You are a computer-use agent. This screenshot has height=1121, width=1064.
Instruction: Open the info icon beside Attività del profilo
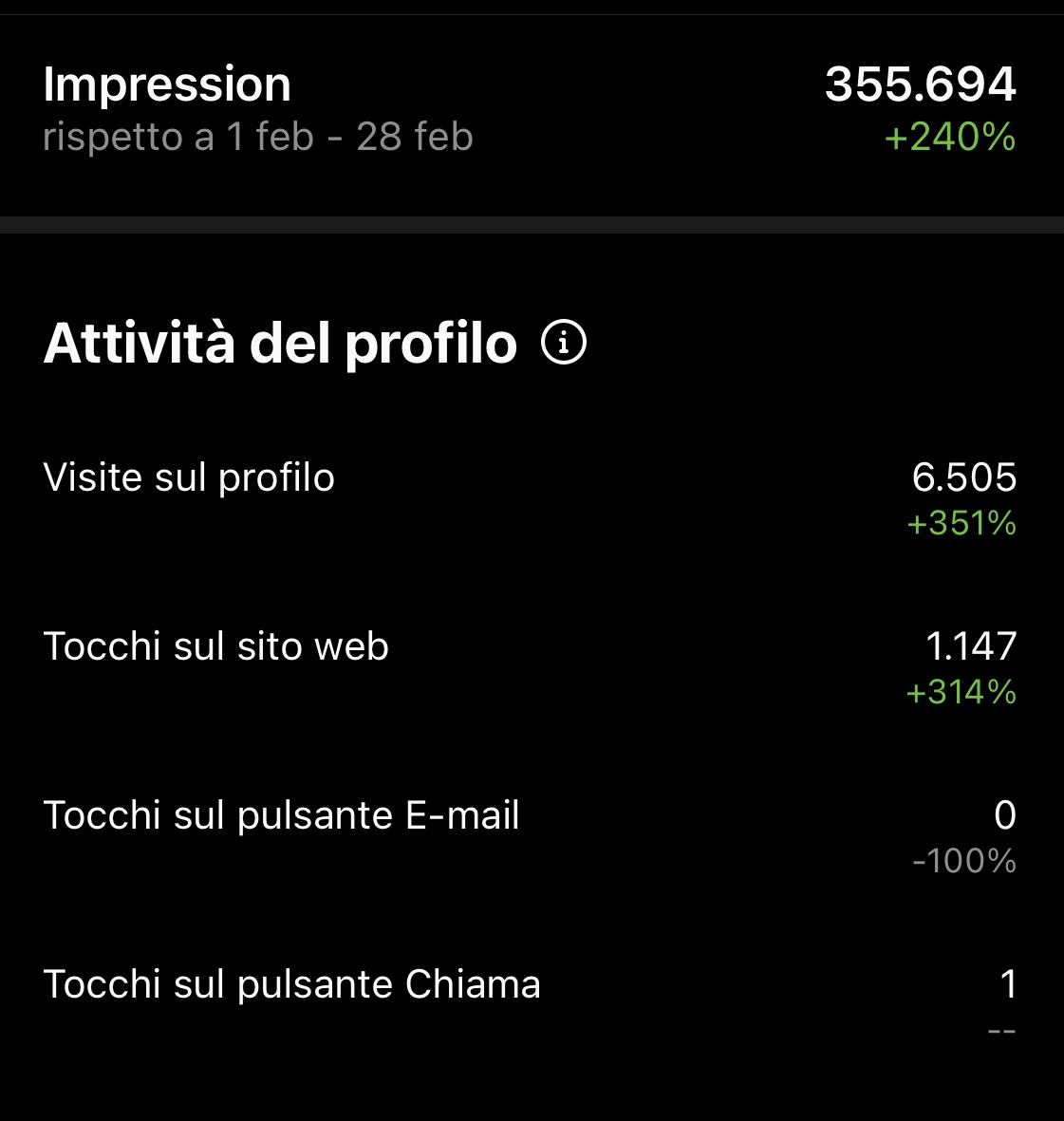[564, 342]
